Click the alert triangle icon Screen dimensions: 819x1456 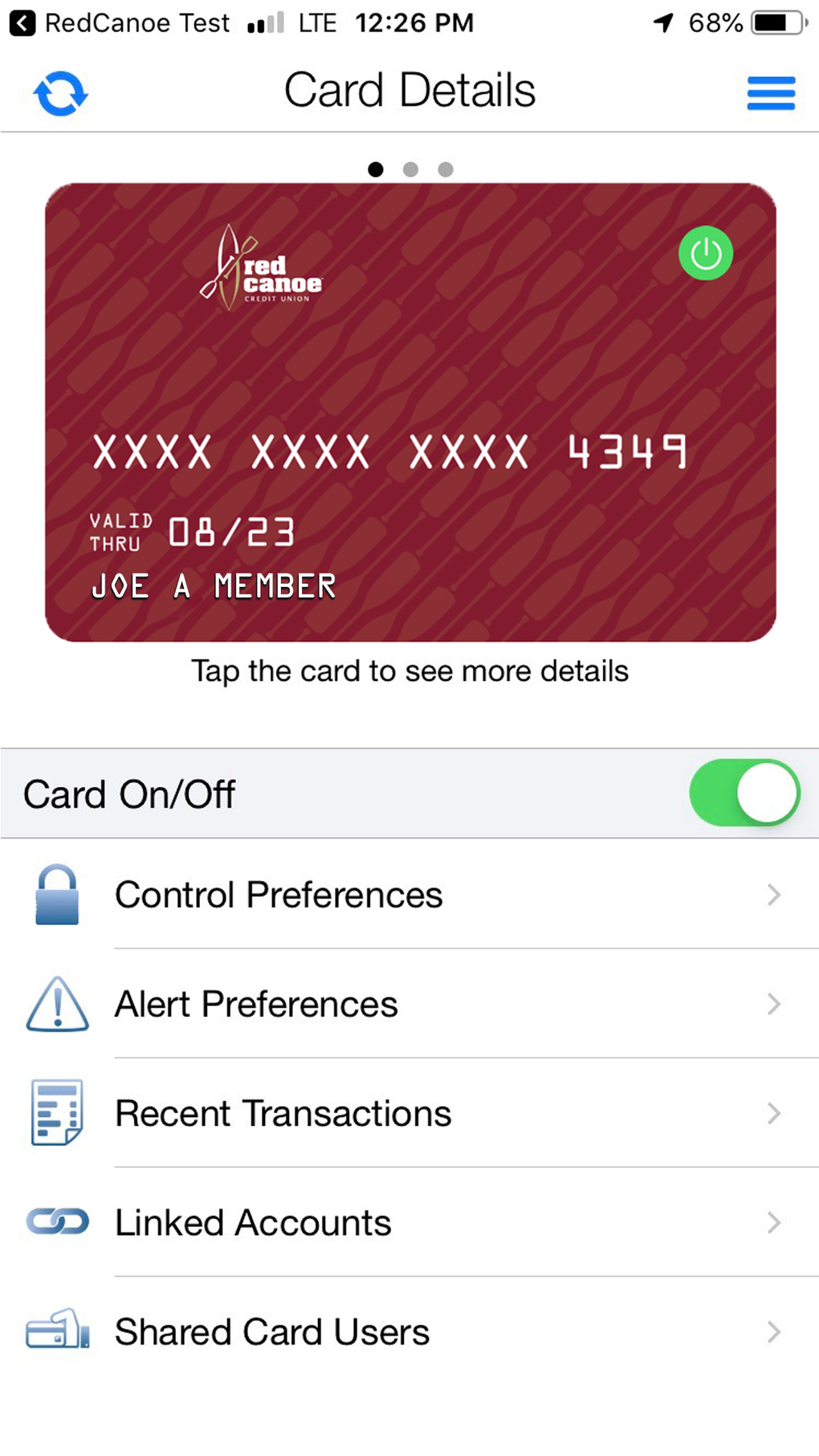pyautogui.click(x=55, y=1003)
